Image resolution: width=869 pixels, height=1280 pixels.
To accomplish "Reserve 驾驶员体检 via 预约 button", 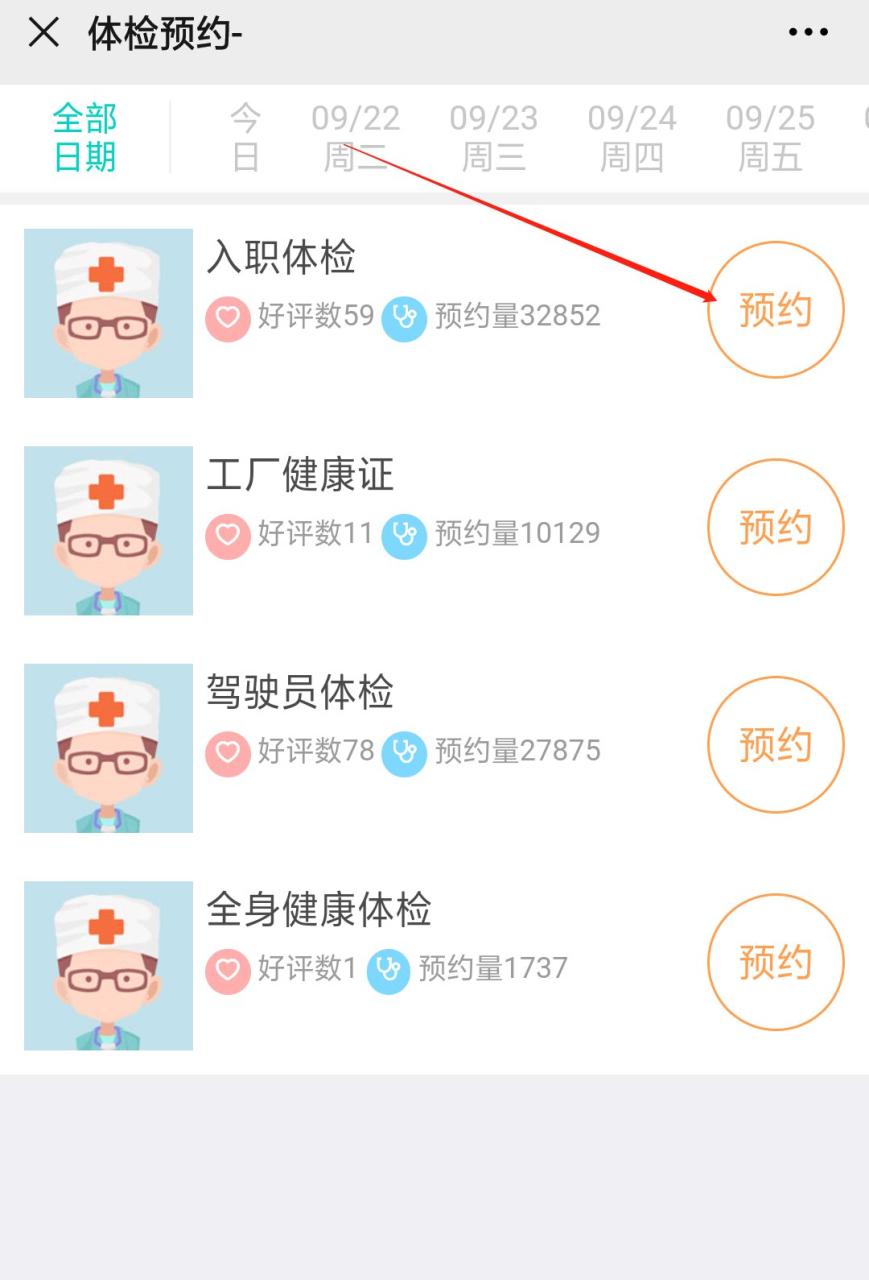I will pyautogui.click(x=776, y=745).
